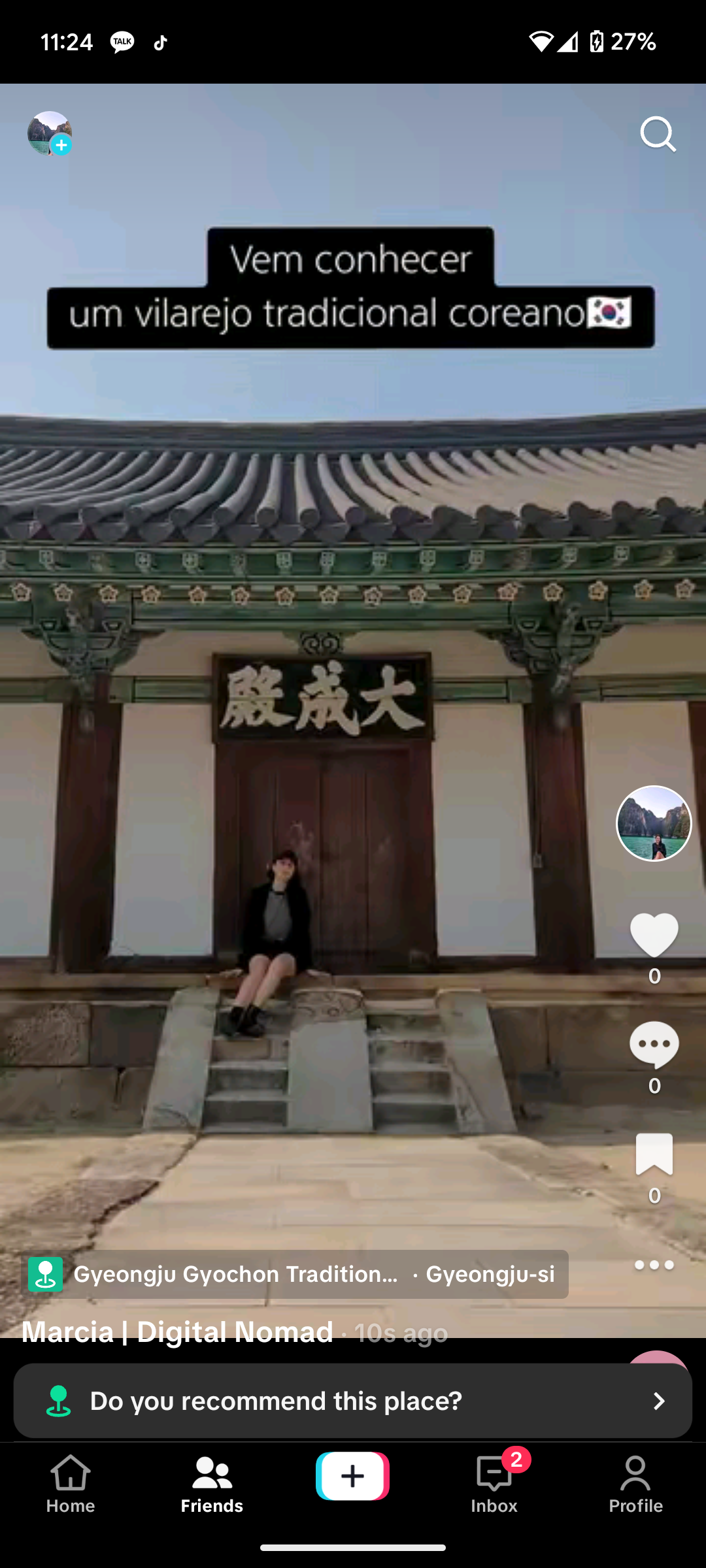Viewport: 706px width, 1568px height.
Task: Open the Inbox tab
Action: click(494, 1484)
